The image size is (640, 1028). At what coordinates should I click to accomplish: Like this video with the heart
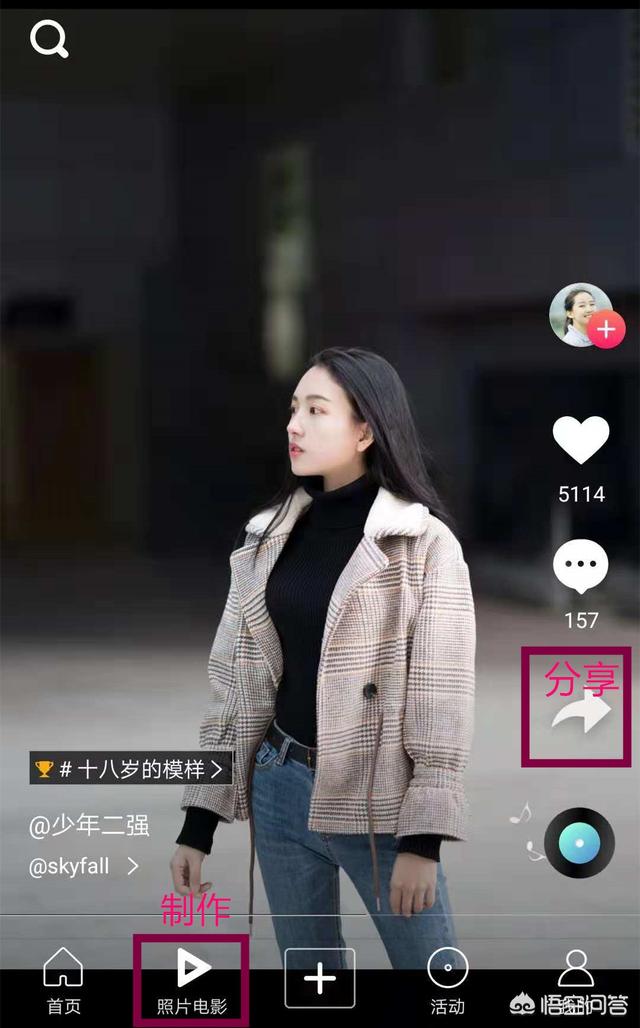(x=581, y=440)
